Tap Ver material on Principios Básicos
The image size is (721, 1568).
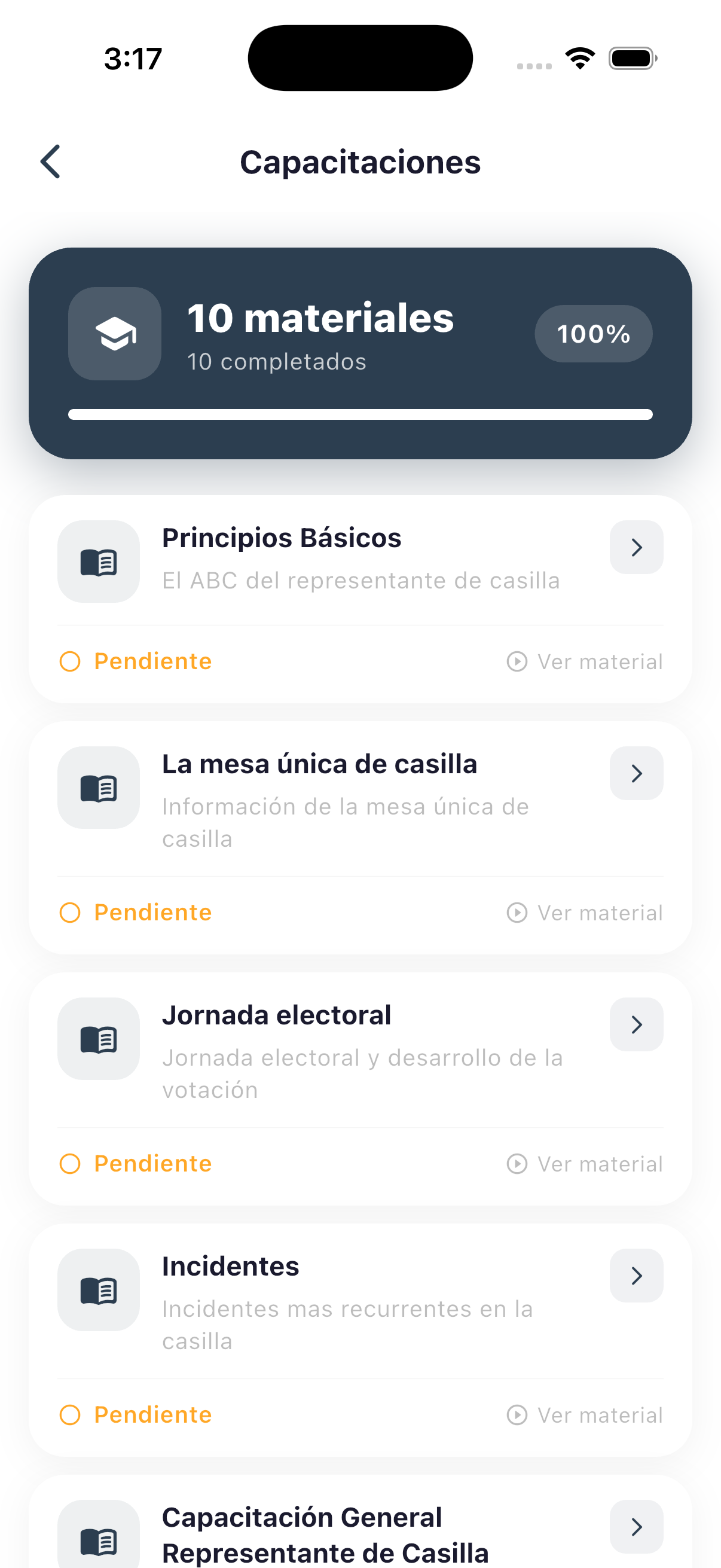[x=598, y=661]
